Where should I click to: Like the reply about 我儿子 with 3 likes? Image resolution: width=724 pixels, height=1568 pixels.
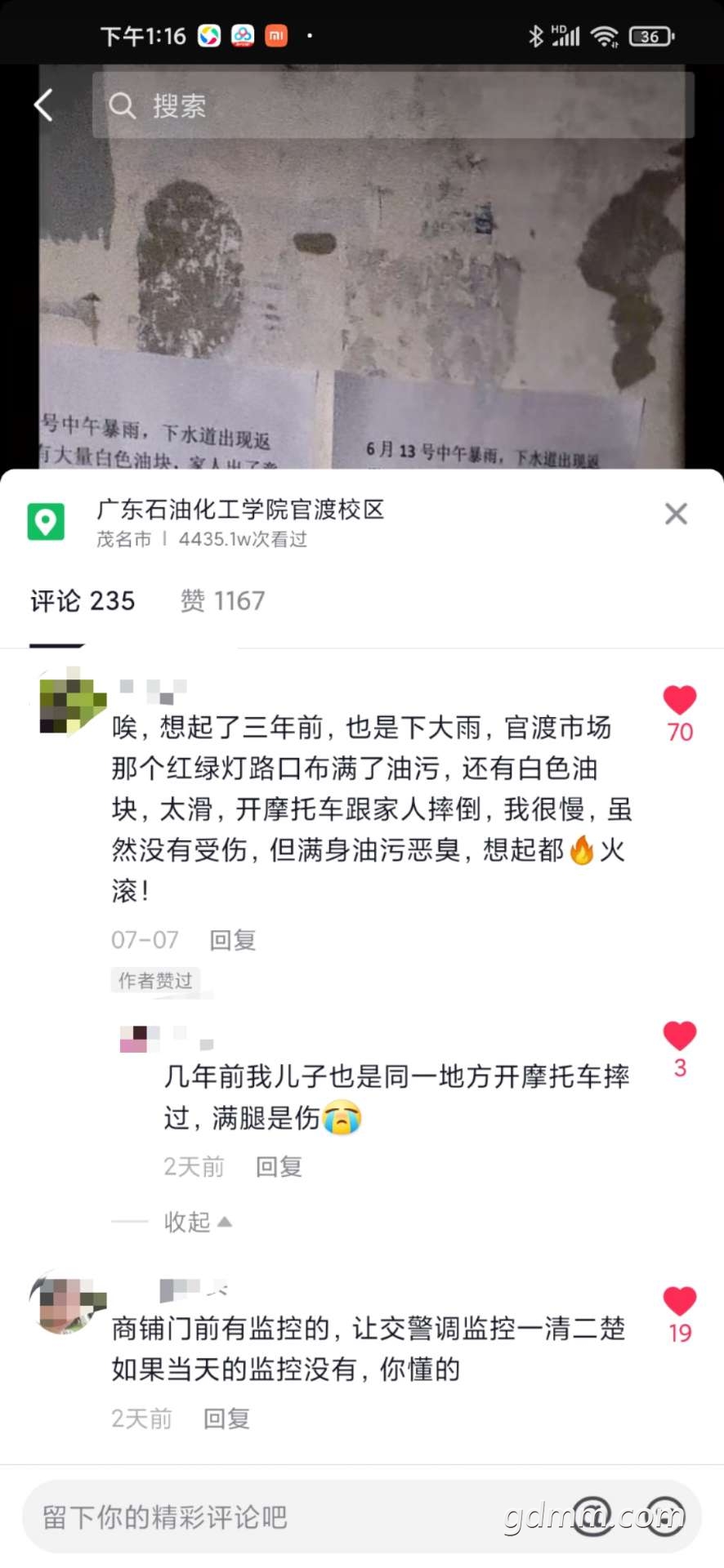click(679, 1036)
